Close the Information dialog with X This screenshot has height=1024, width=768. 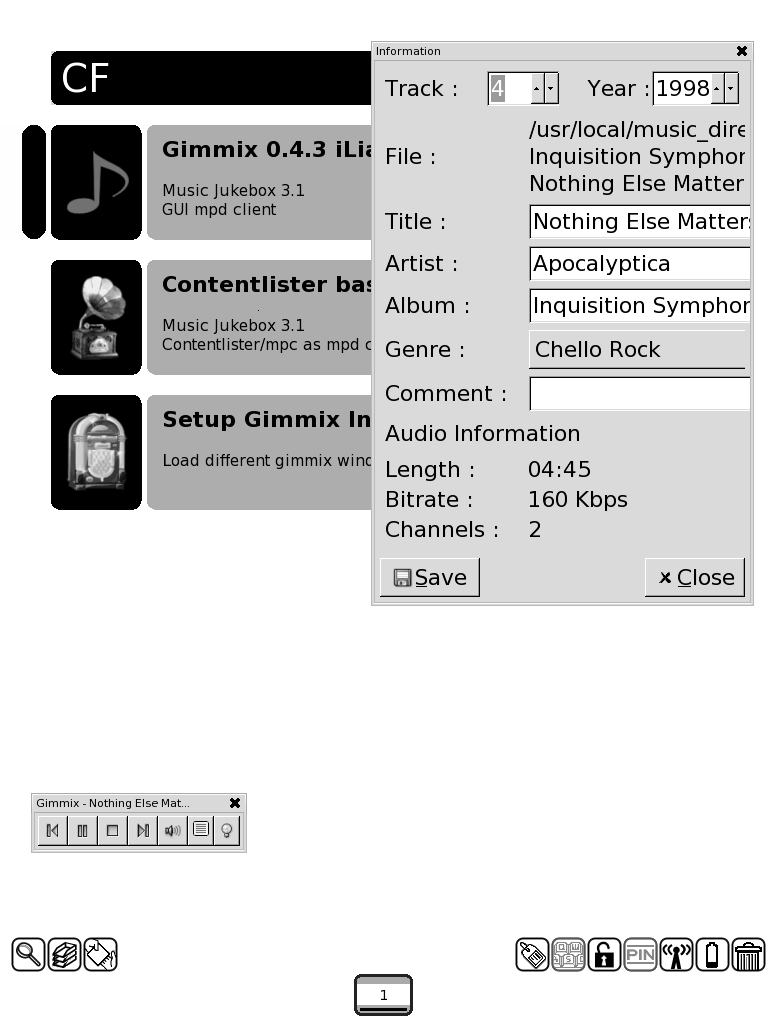(742, 51)
